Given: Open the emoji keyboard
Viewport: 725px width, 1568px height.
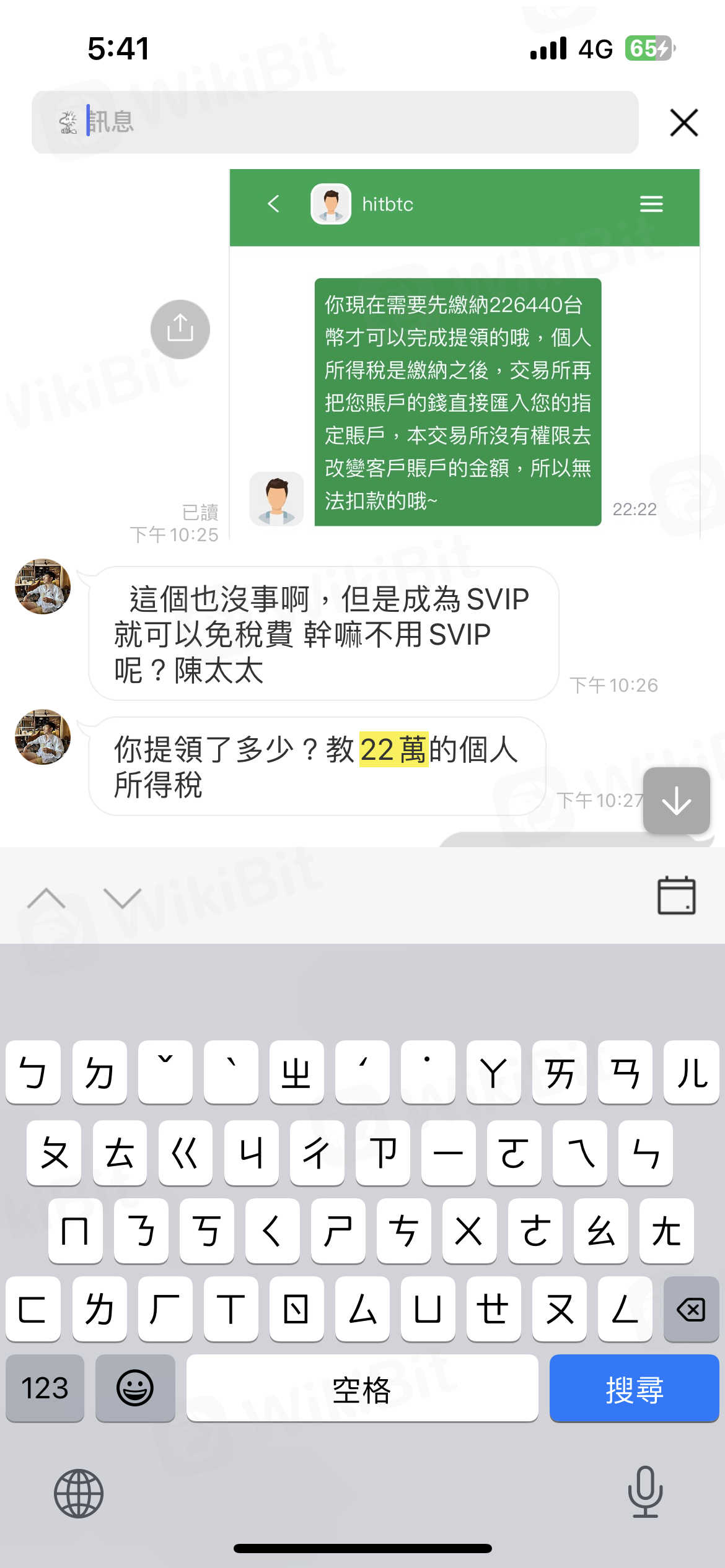Looking at the screenshot, I should (135, 1389).
